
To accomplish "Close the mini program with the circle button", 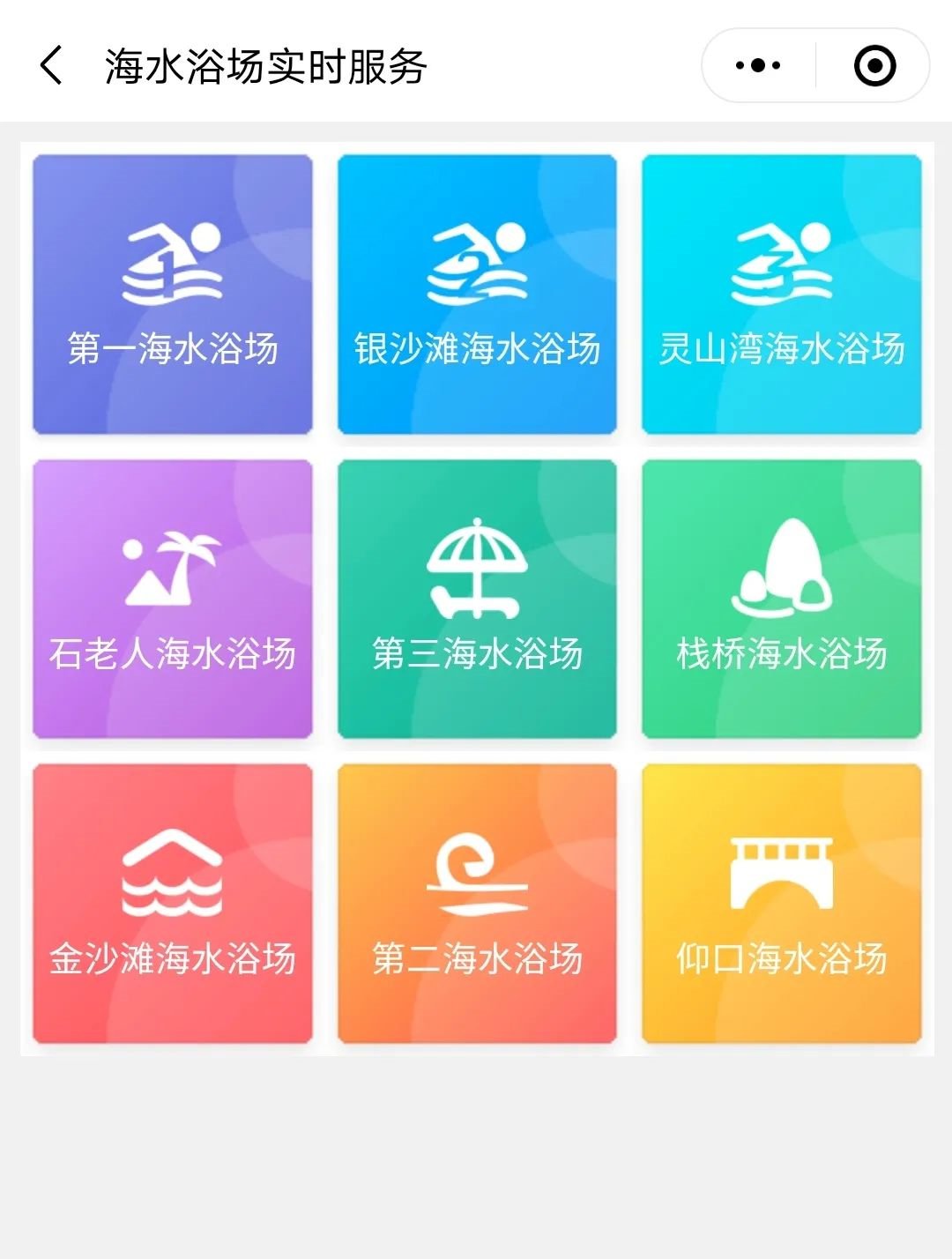I will pos(874,66).
